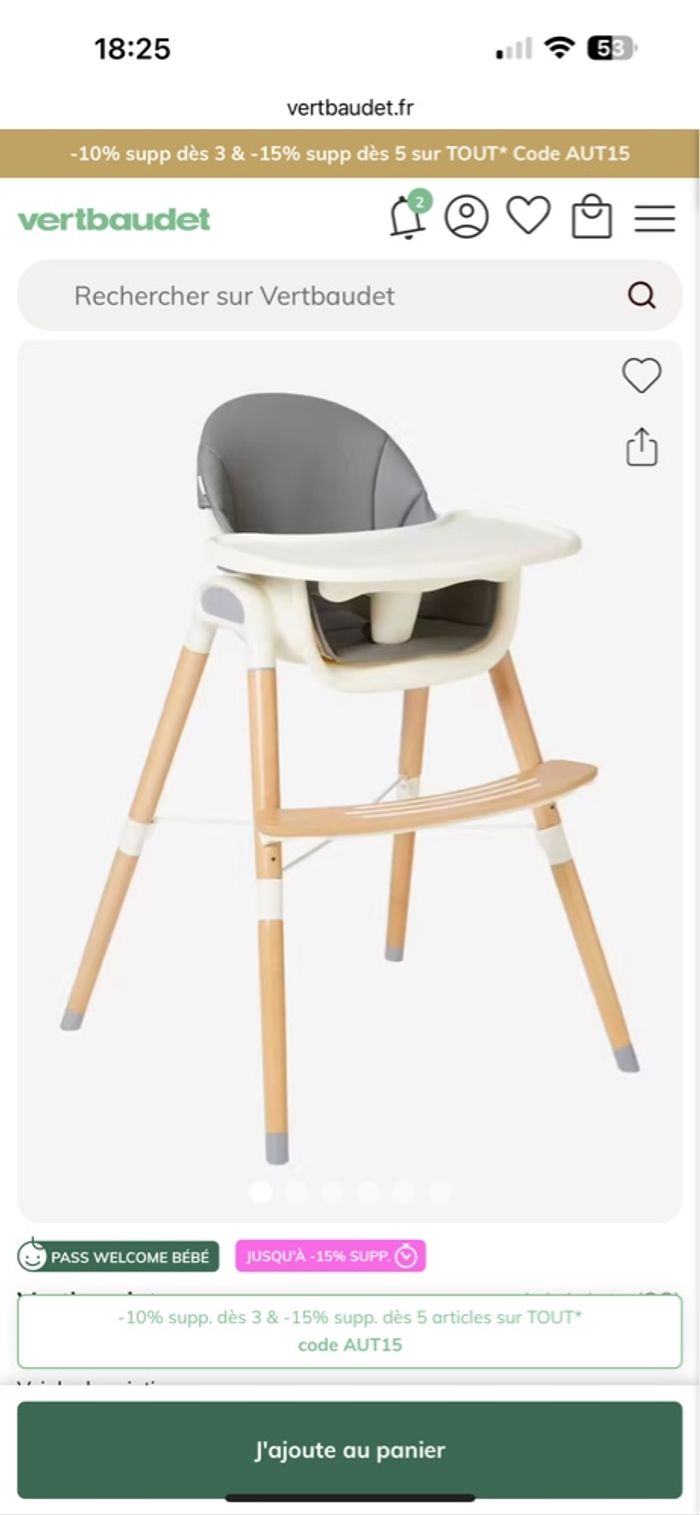Tap J'ajoute au panier button

(349, 1450)
